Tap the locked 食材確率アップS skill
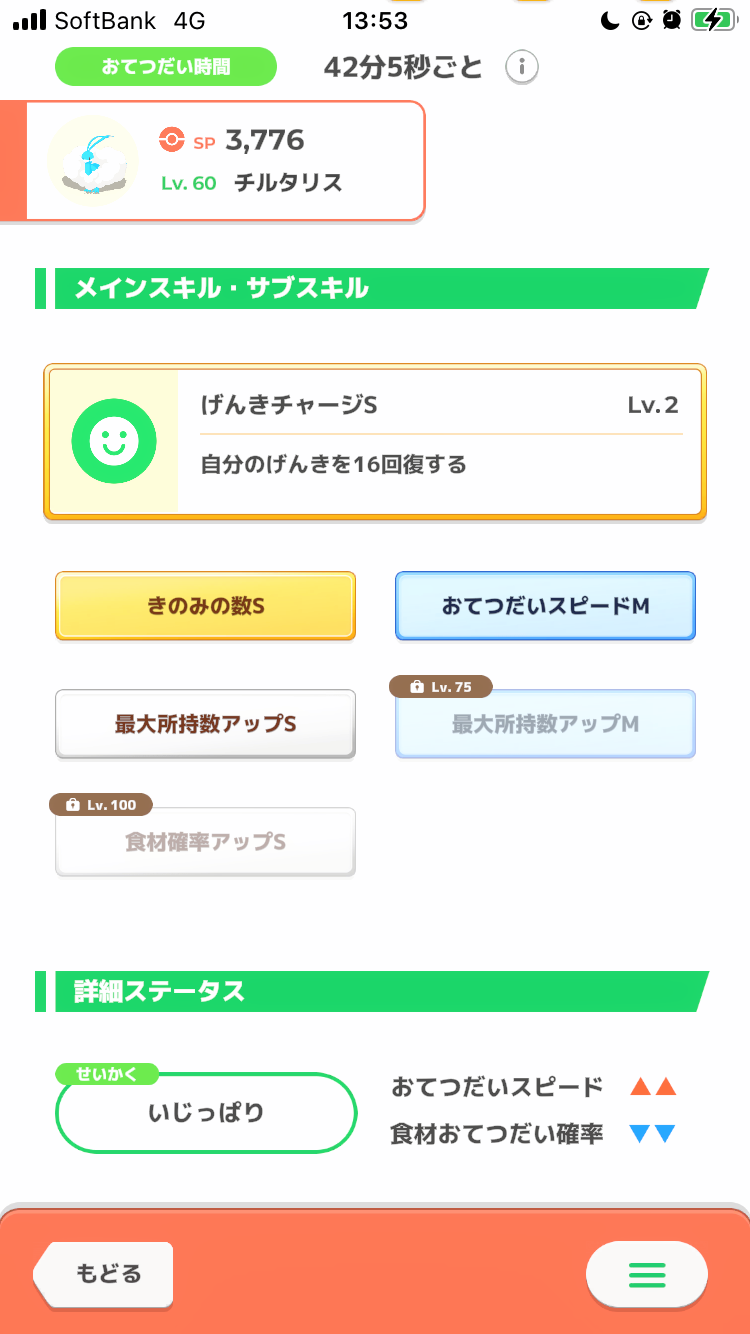 pyautogui.click(x=205, y=842)
